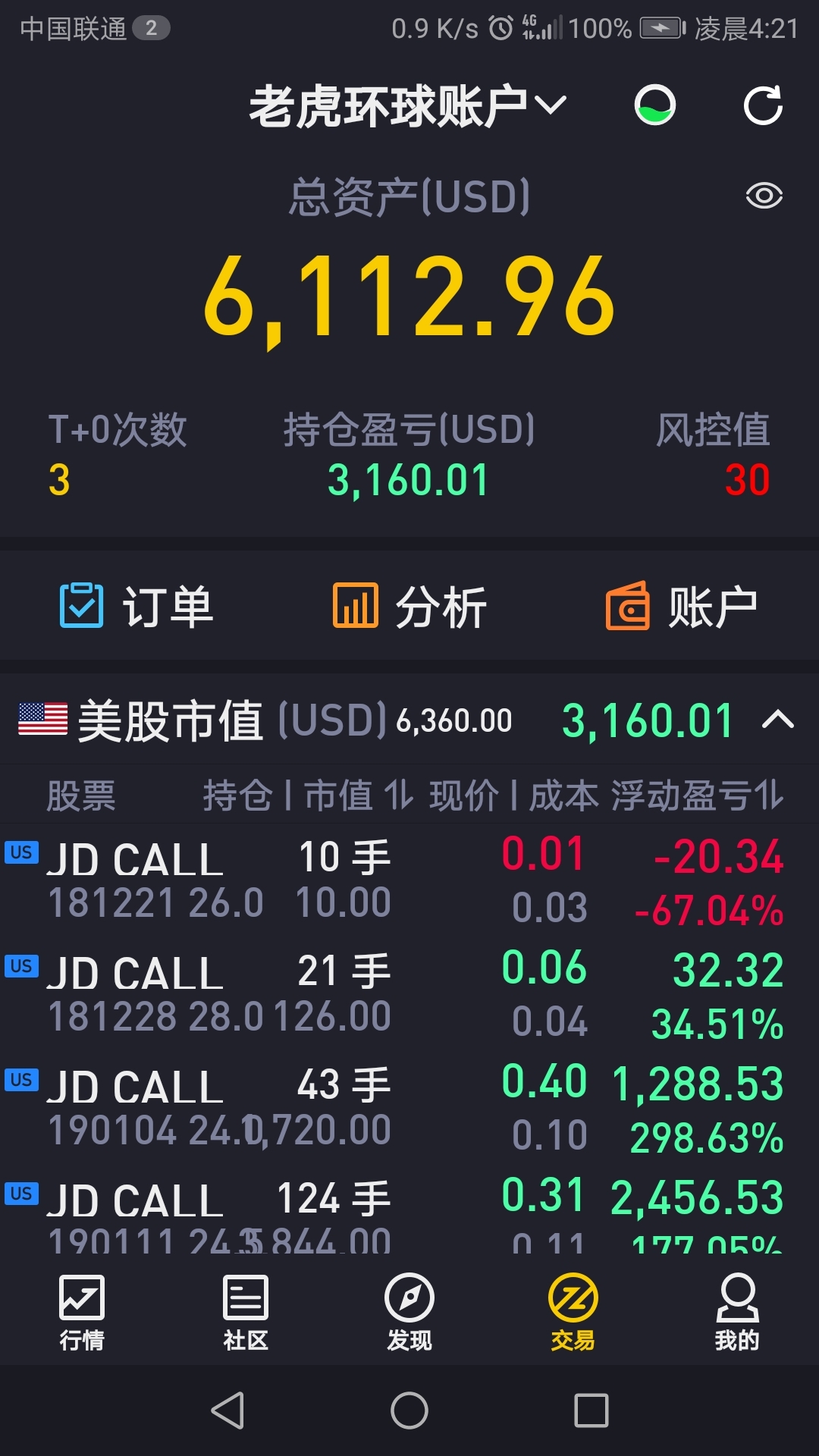Viewport: 819px width, 1456px height.
Task: Sort holdings by 浮动盈亏
Action: 697,795
